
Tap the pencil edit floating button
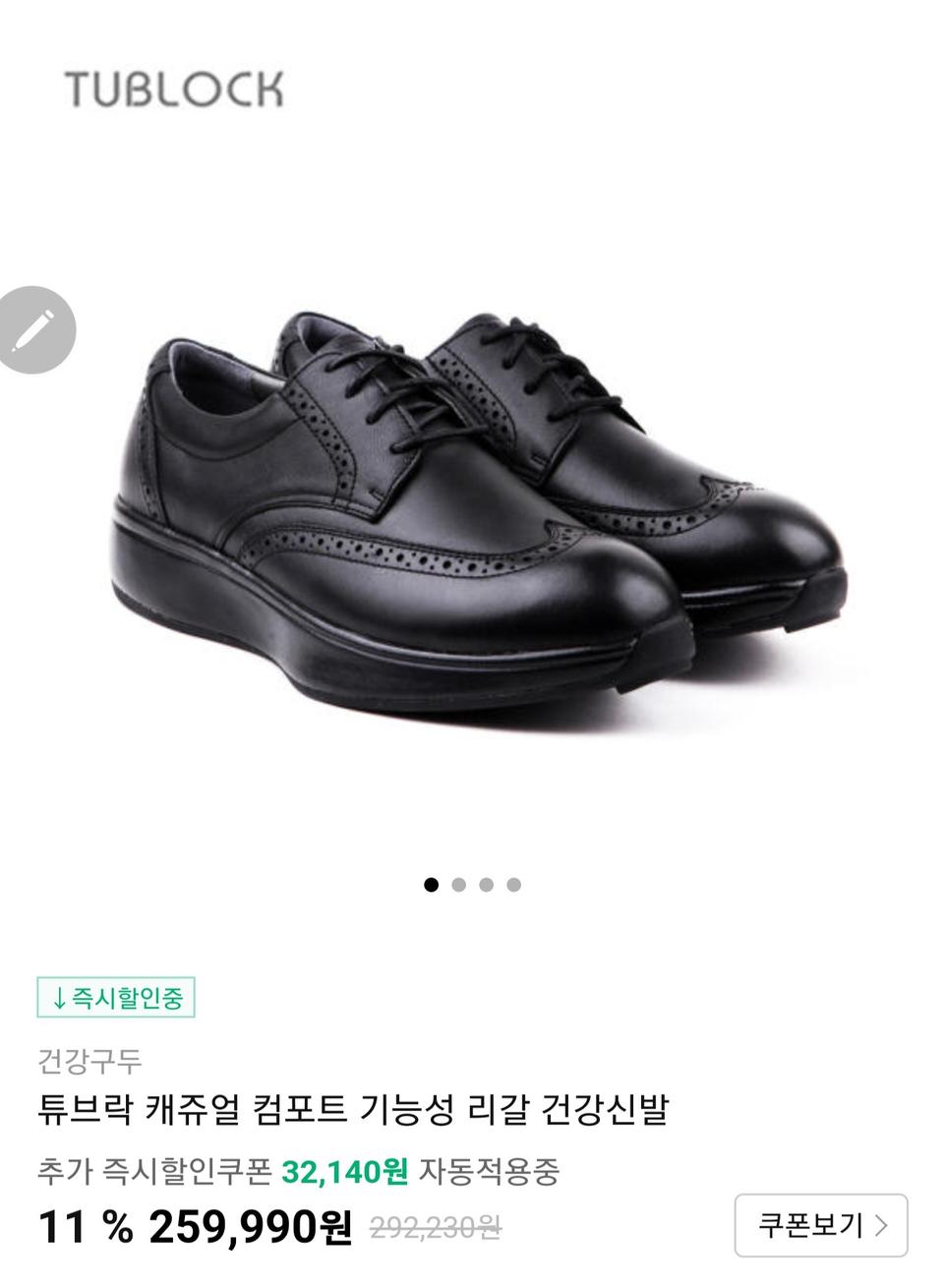point(34,330)
